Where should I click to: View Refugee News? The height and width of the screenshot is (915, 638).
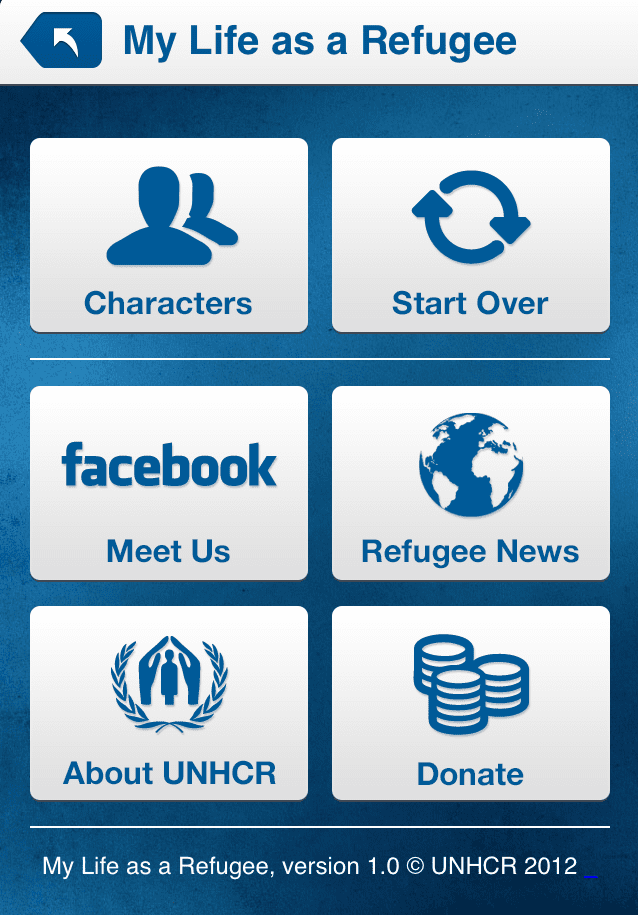tap(471, 483)
